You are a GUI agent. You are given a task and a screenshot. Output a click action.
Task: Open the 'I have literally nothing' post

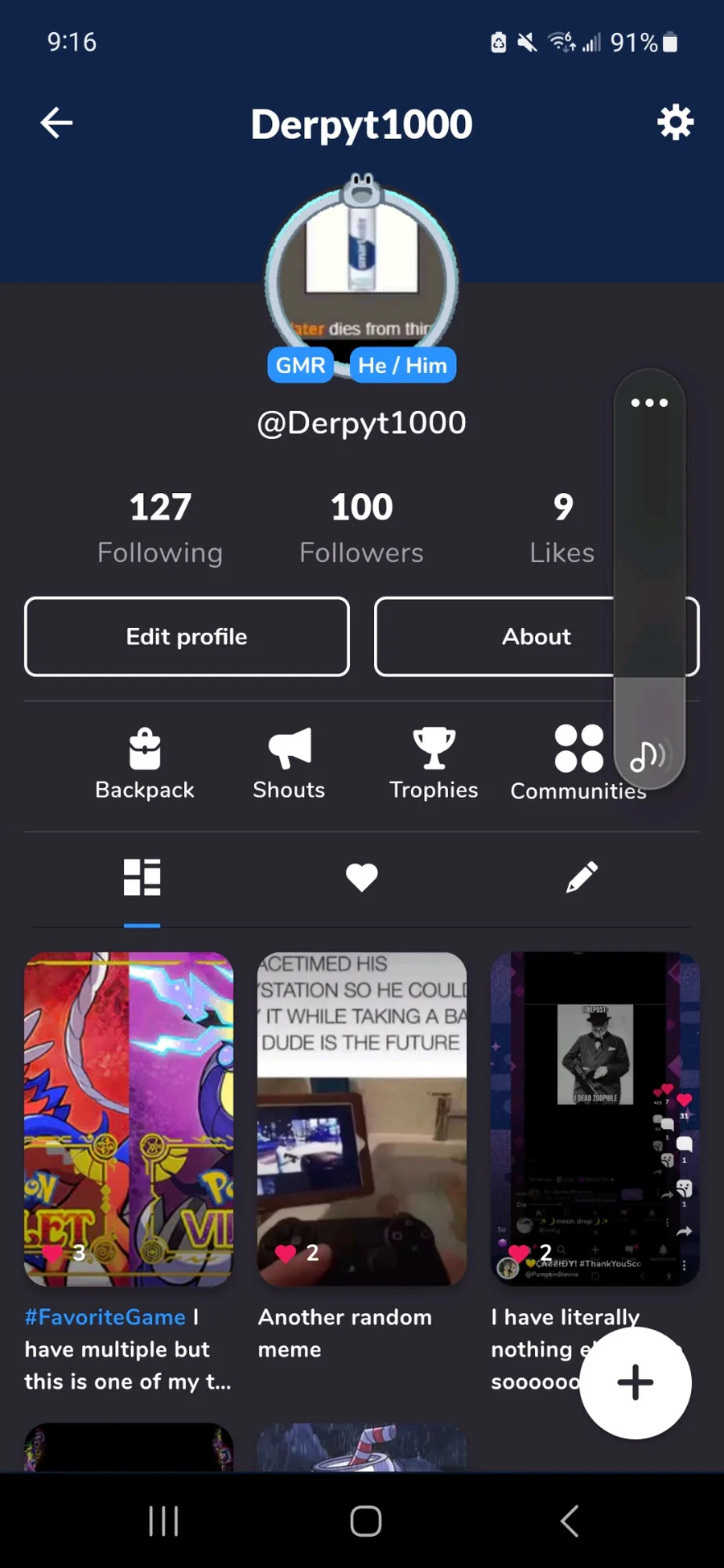click(x=594, y=1119)
